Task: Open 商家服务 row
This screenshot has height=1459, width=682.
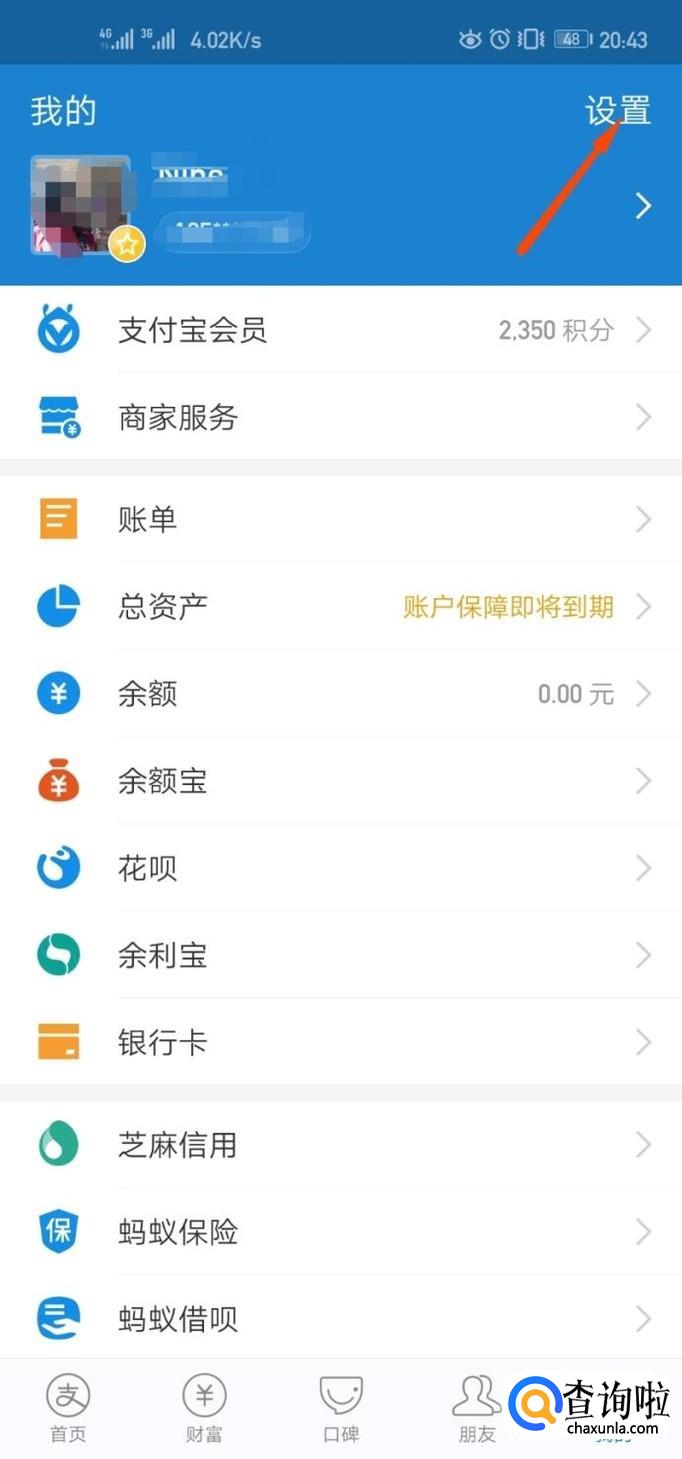Action: point(340,417)
